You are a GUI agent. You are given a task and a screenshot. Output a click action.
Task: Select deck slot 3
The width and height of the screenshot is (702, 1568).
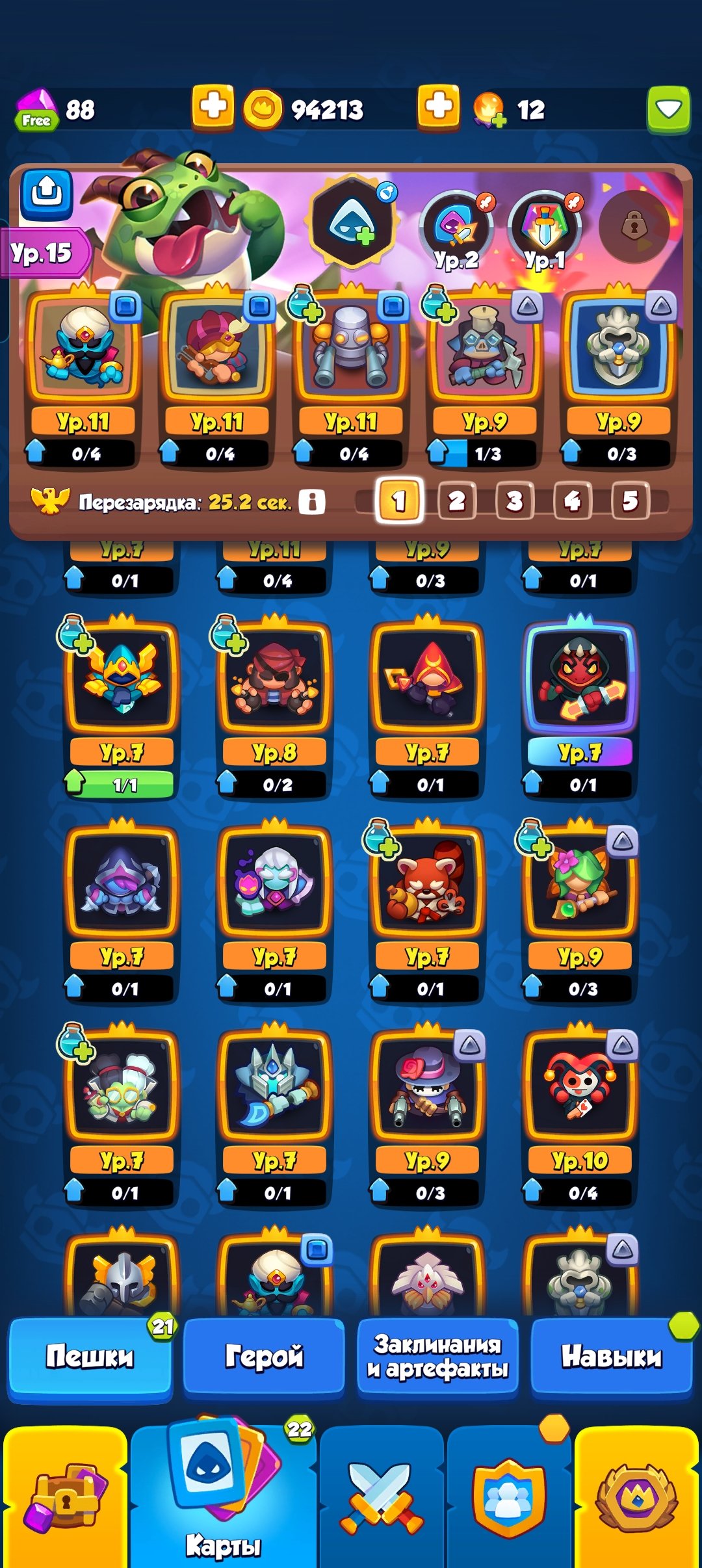coord(514,501)
